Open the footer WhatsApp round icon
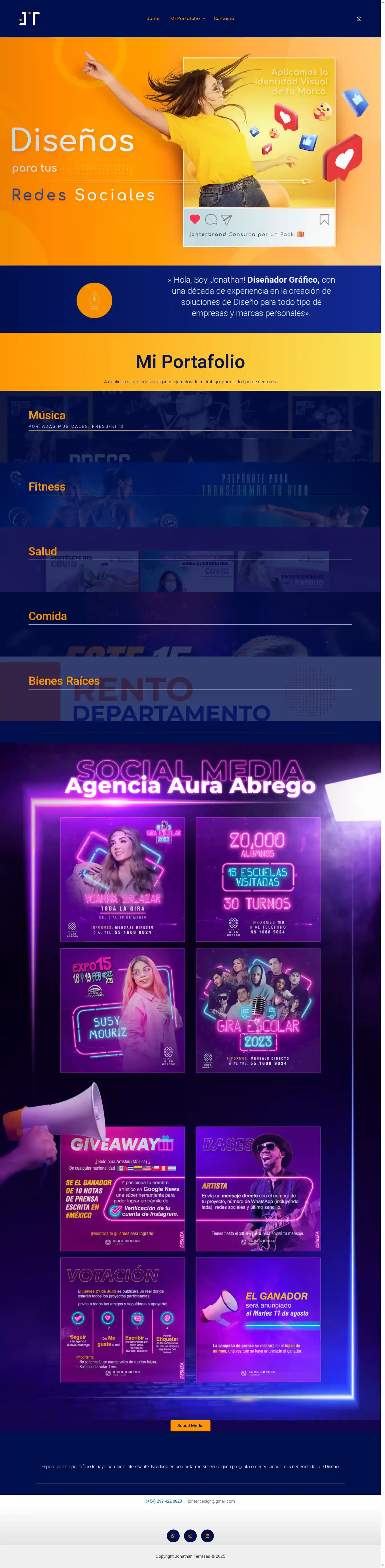 173,1536
